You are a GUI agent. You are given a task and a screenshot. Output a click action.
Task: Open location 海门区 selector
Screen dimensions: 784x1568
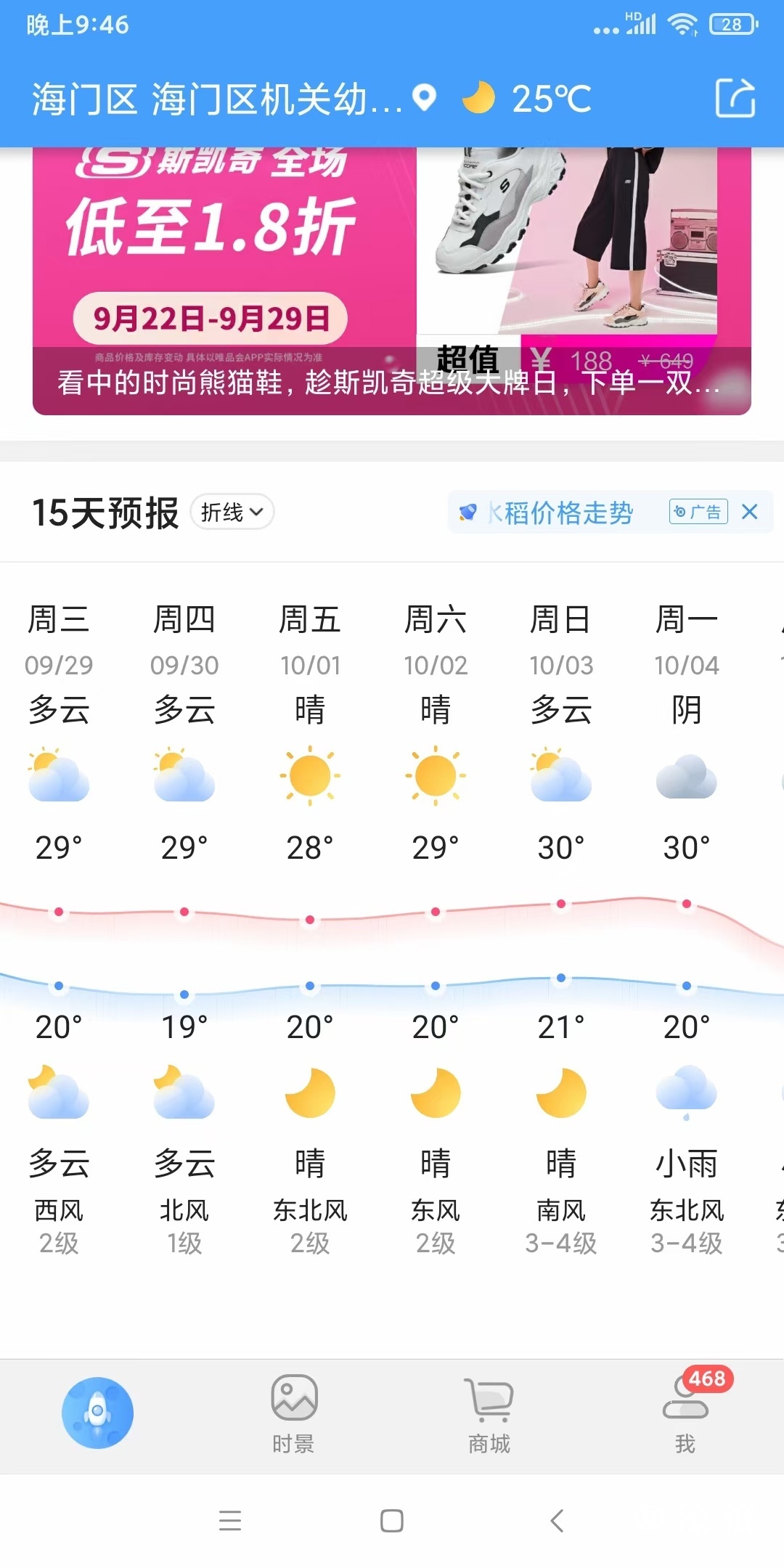pos(232,99)
